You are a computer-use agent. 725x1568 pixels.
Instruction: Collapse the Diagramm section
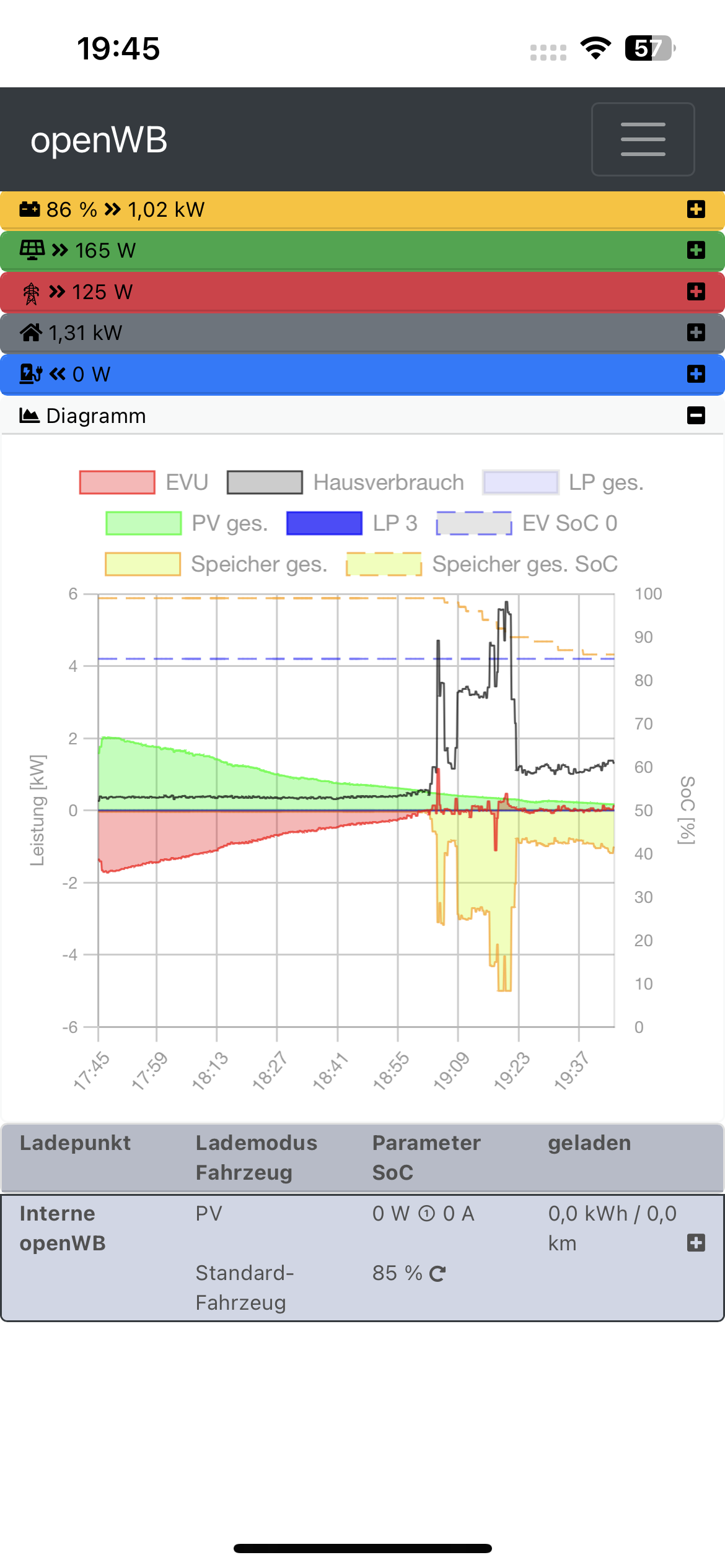point(696,416)
